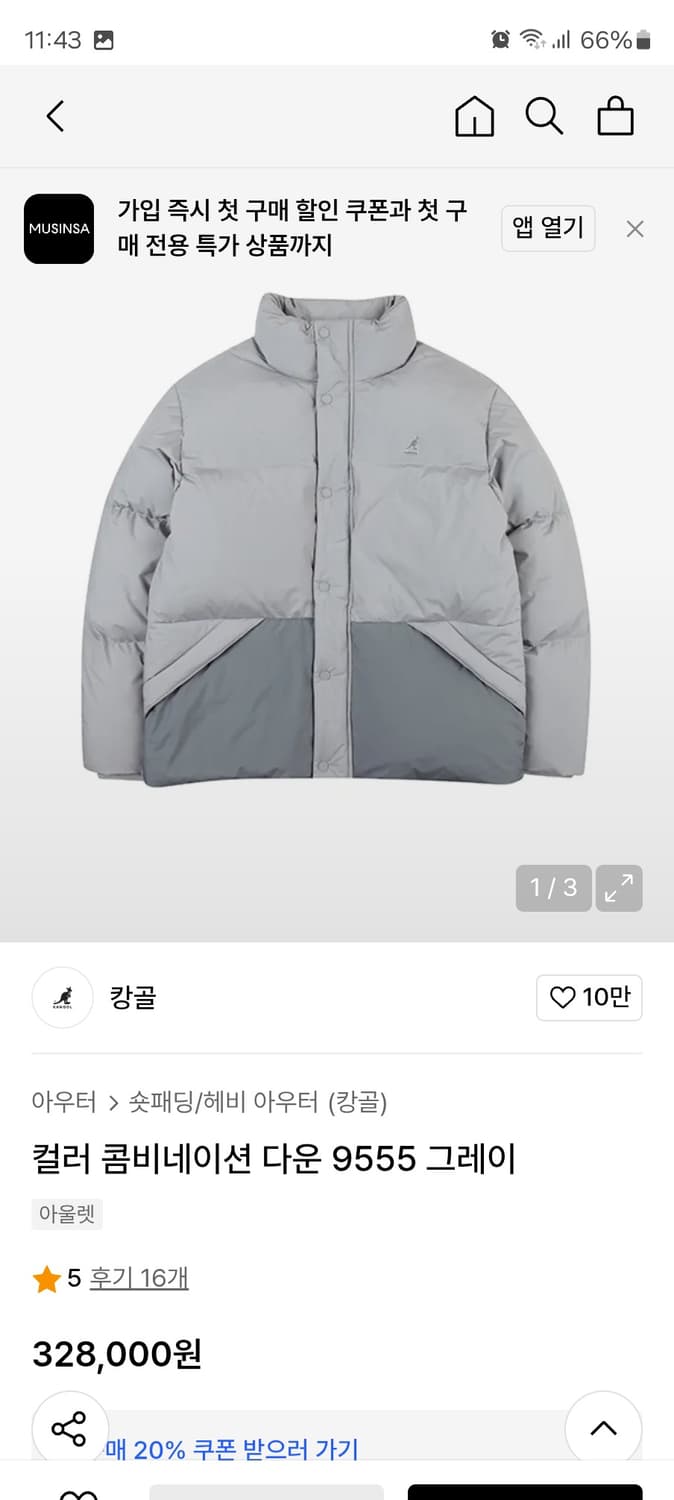Share this product
674x1500 pixels.
(x=69, y=1428)
